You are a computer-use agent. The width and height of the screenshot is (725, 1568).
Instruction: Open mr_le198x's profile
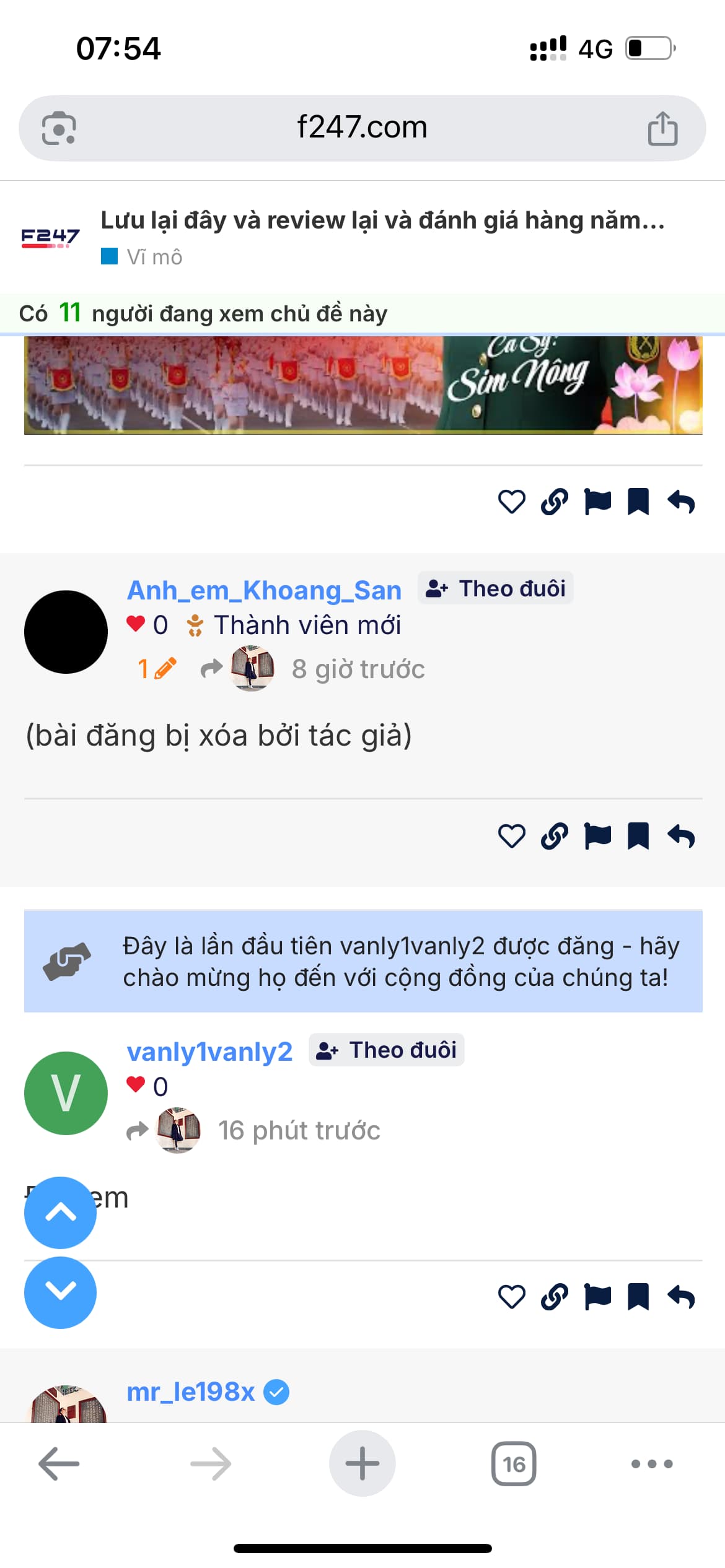(191, 1392)
